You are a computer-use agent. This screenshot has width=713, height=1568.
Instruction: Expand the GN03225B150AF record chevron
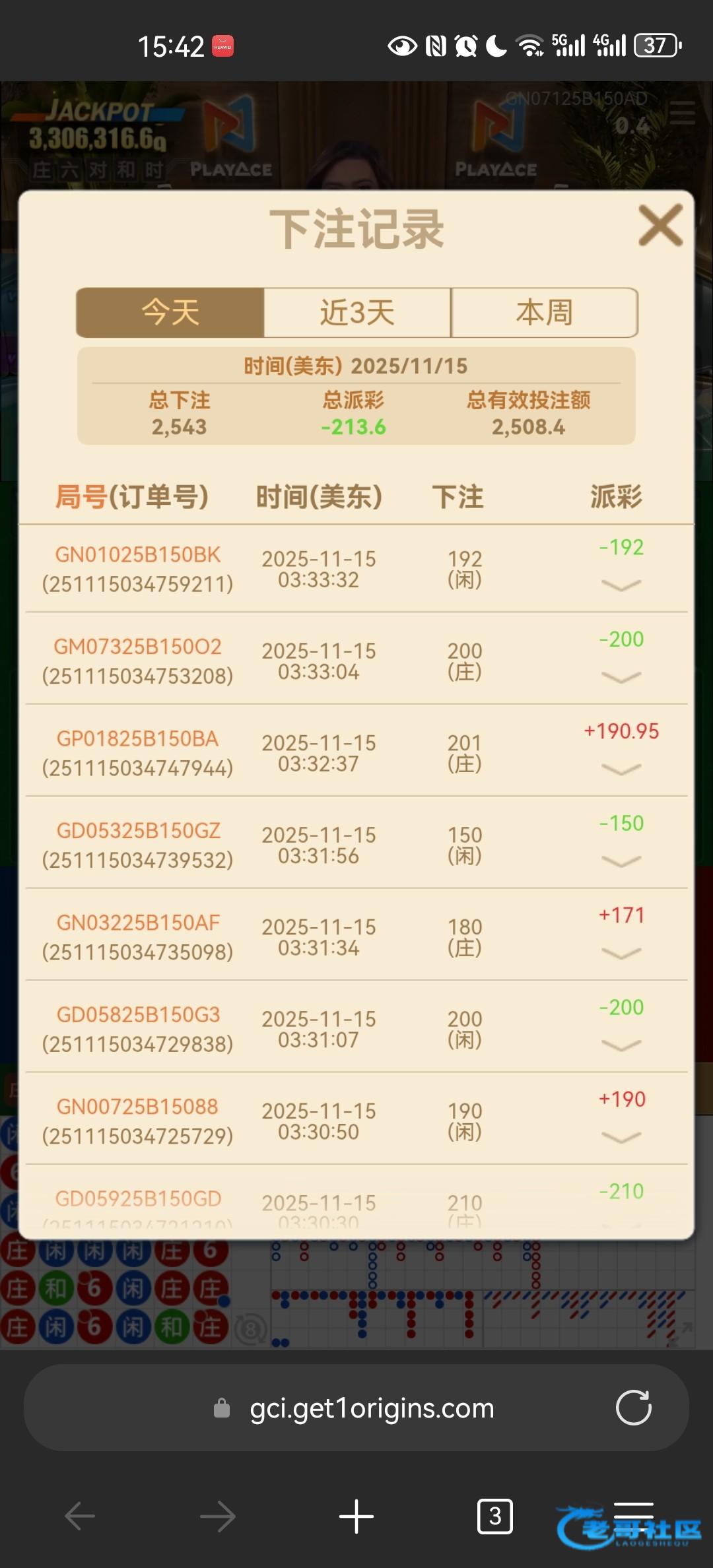[x=621, y=953]
